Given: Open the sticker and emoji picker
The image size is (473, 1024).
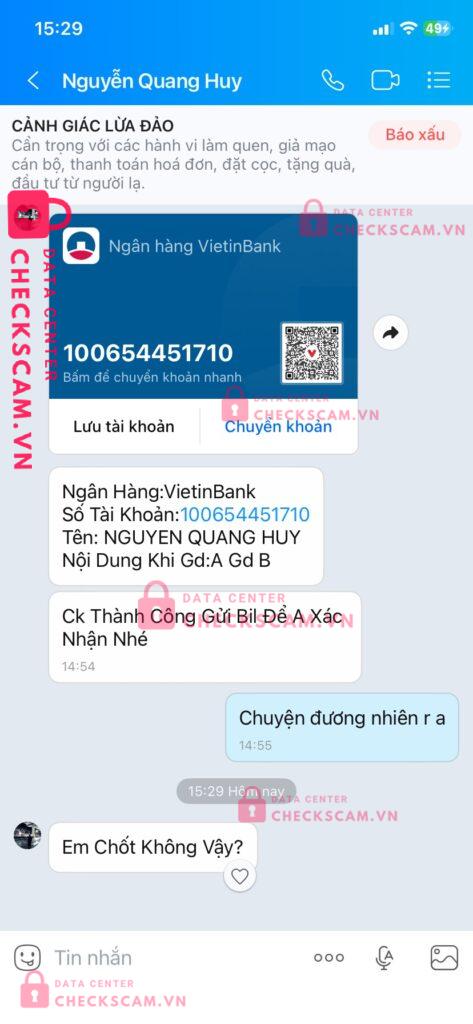Looking at the screenshot, I should pyautogui.click(x=27, y=958).
